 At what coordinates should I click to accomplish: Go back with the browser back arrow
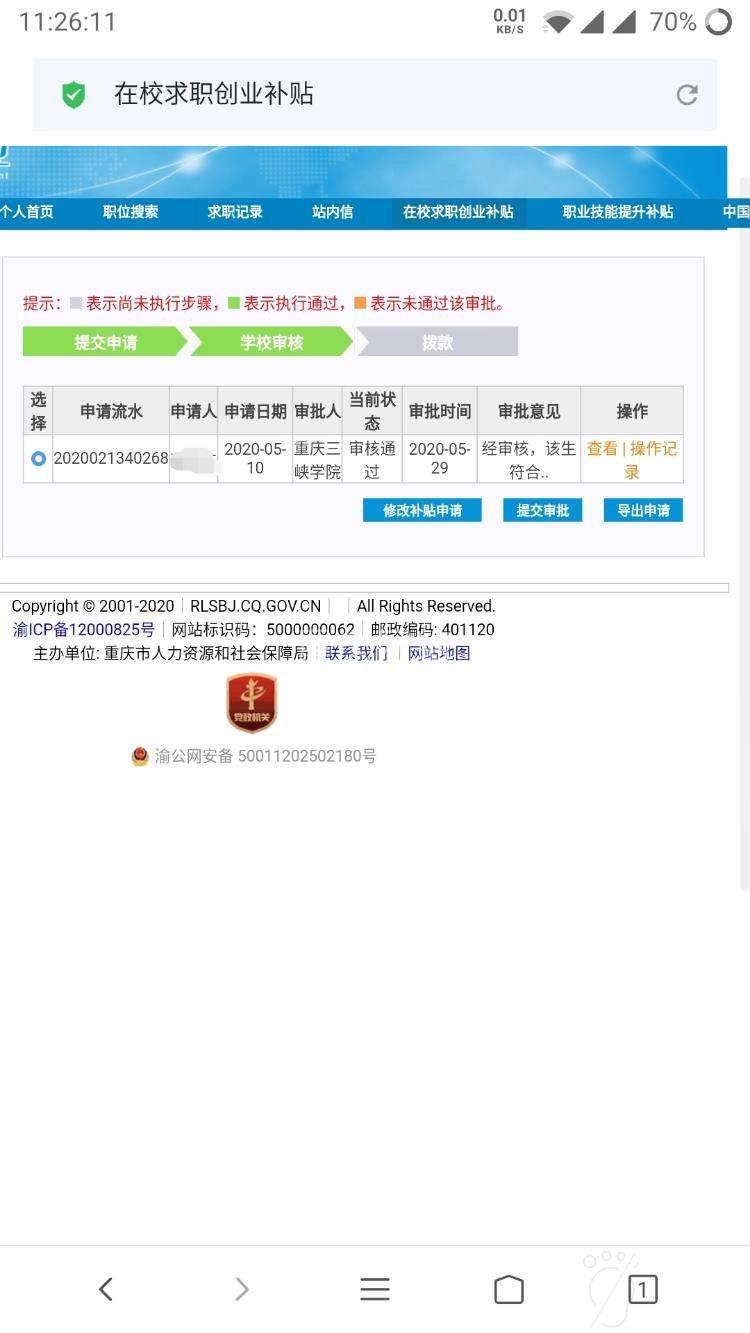coord(106,1289)
